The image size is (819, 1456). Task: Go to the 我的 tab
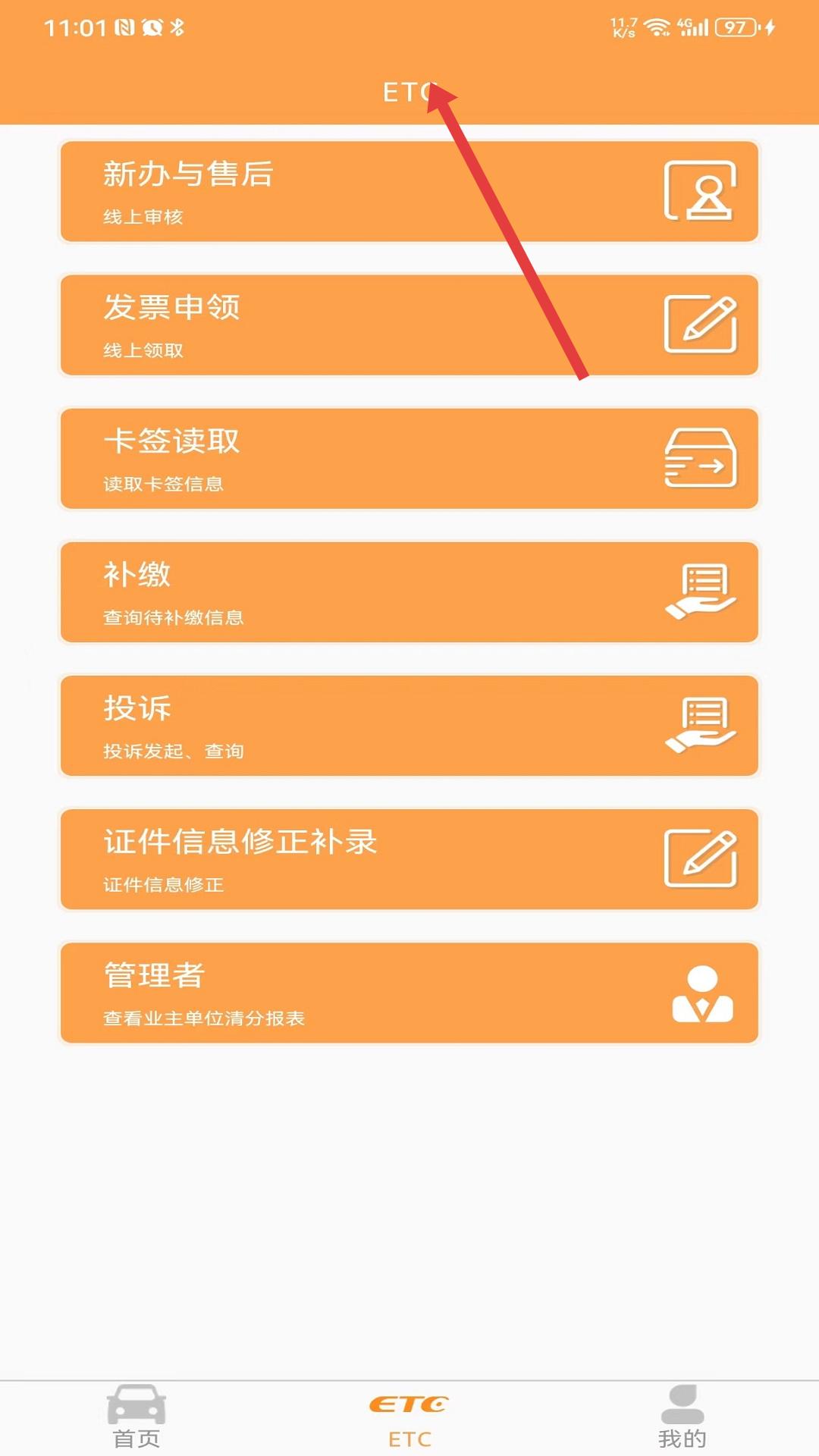[682, 1417]
